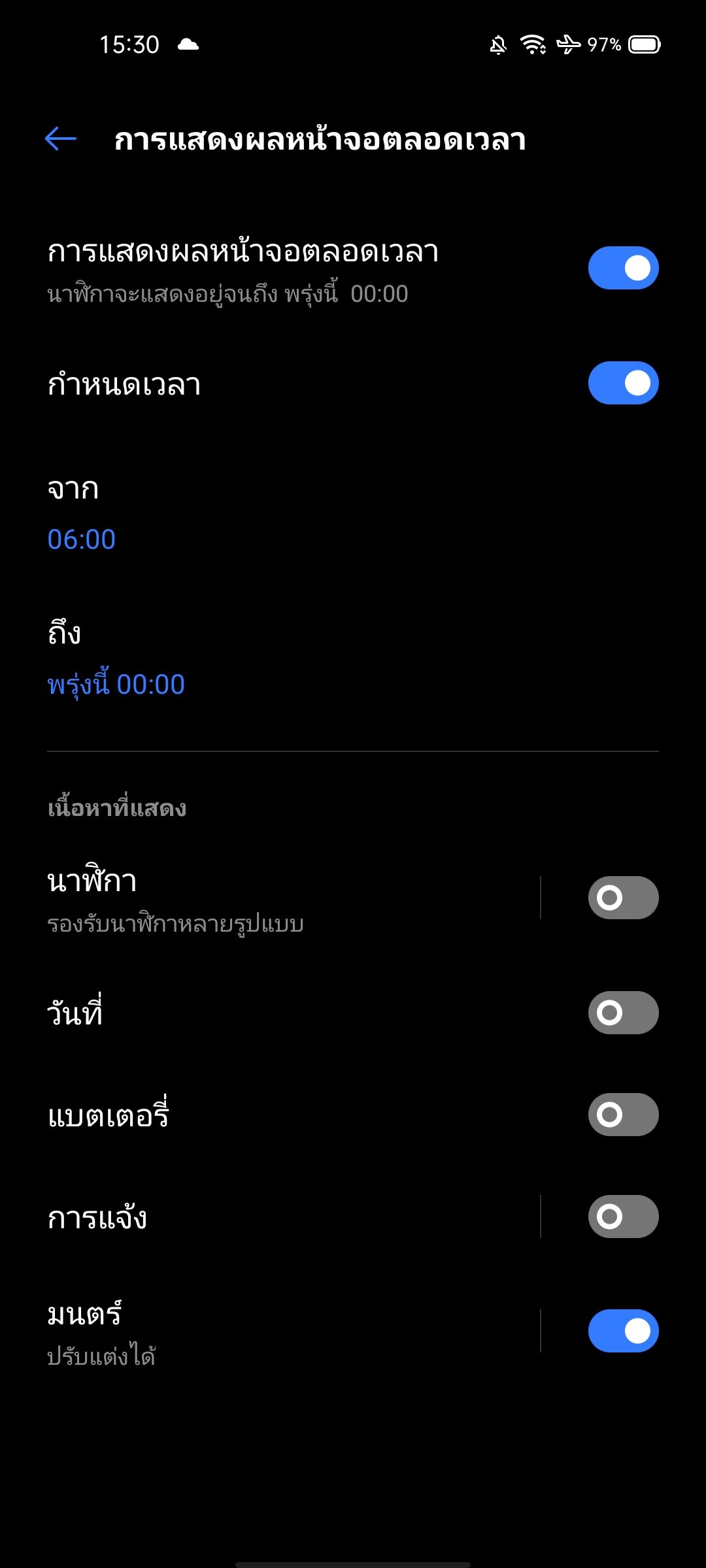The width and height of the screenshot is (706, 1568).
Task: Enable the นาฬิกา display switch
Action: tap(623, 898)
